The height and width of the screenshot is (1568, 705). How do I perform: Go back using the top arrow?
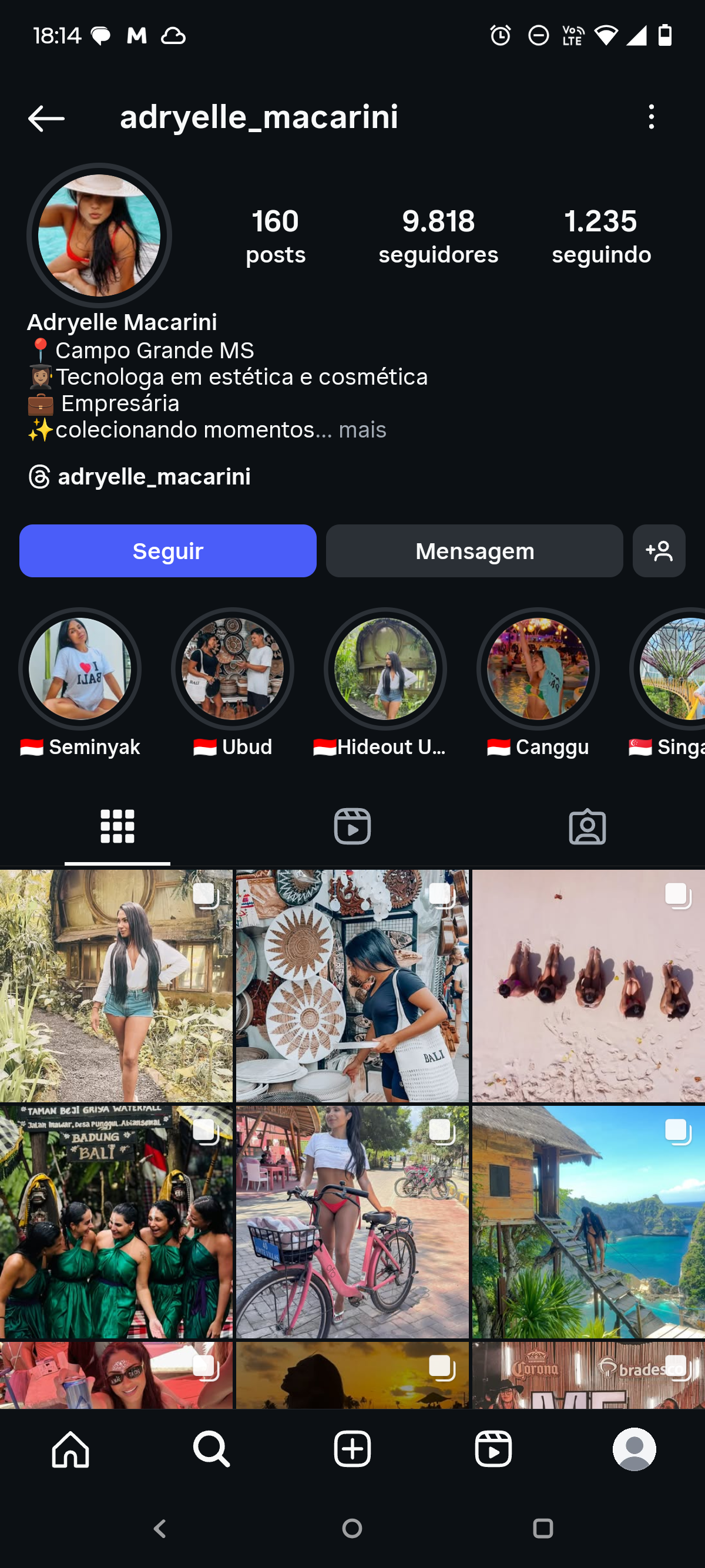46,117
